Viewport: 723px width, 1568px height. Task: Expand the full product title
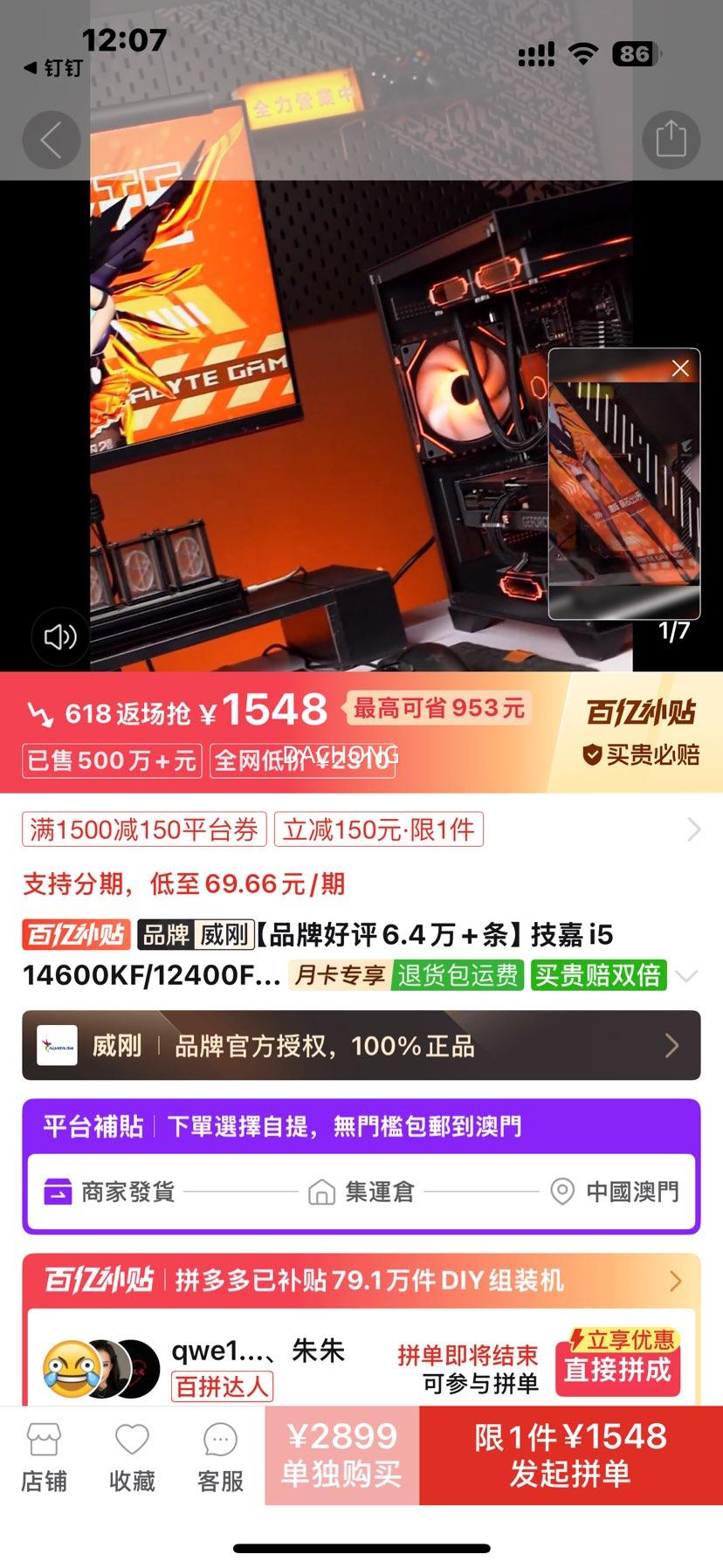click(x=687, y=975)
